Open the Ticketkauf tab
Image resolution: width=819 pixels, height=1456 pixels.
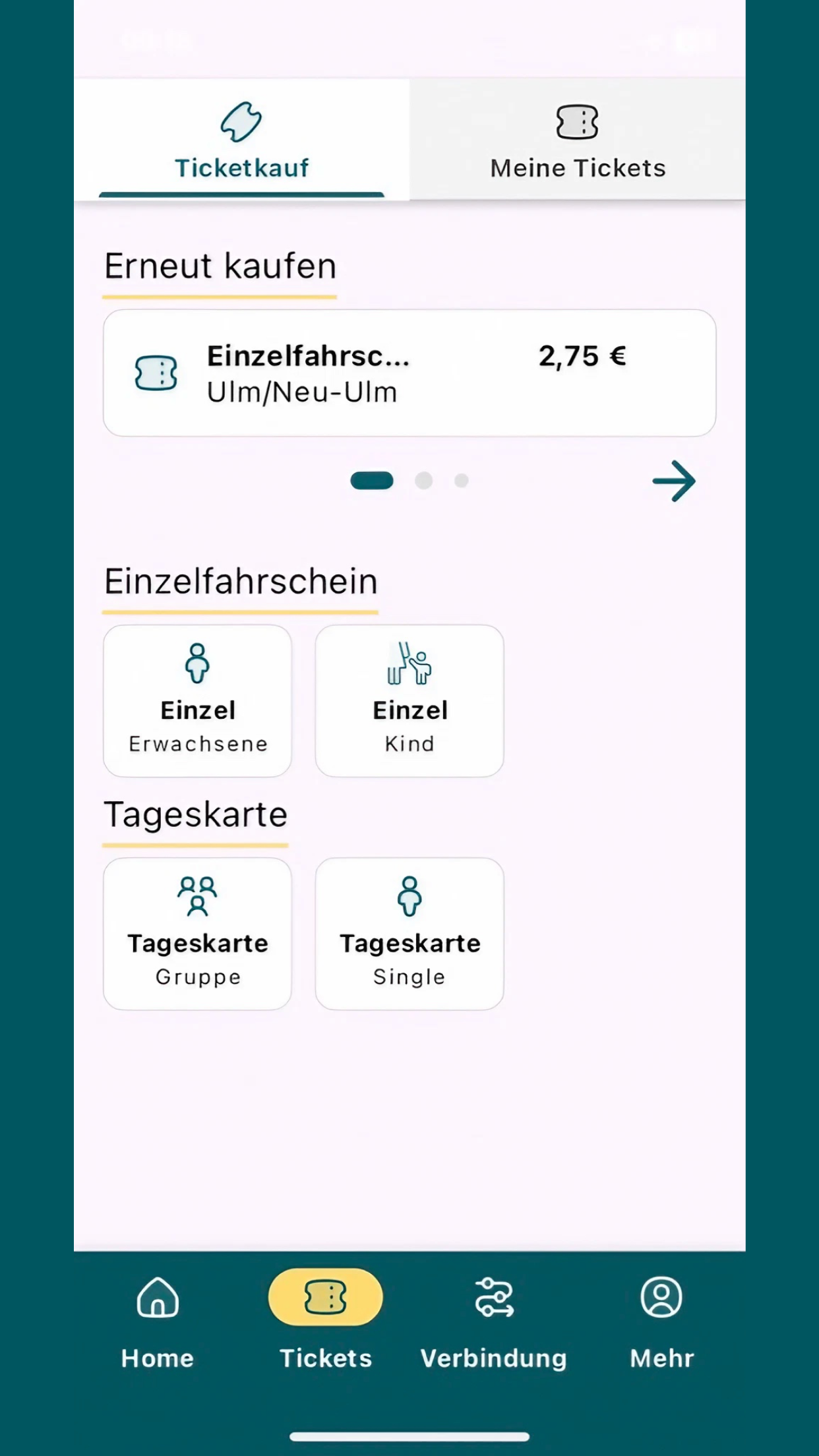[241, 140]
